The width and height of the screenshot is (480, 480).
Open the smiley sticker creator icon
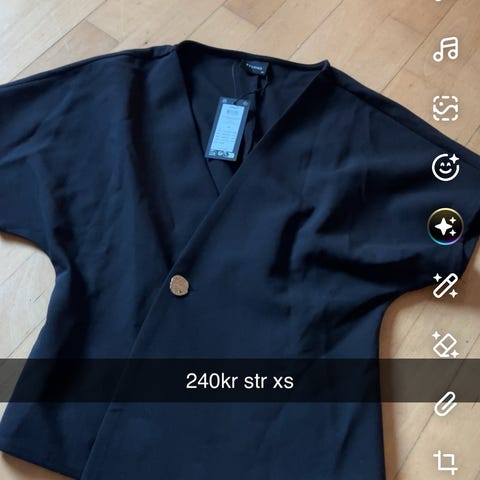(446, 167)
